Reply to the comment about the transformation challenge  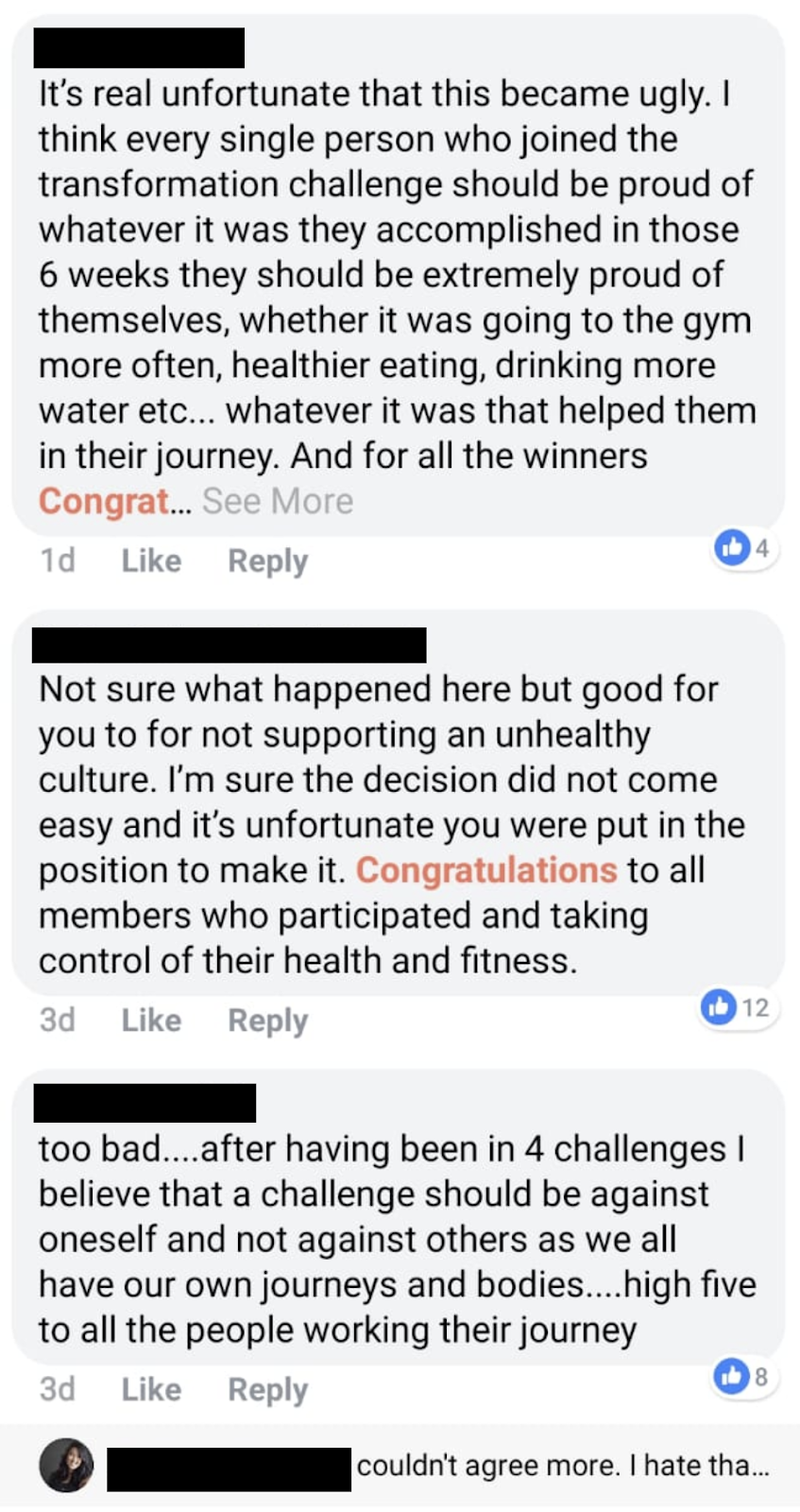point(267,560)
